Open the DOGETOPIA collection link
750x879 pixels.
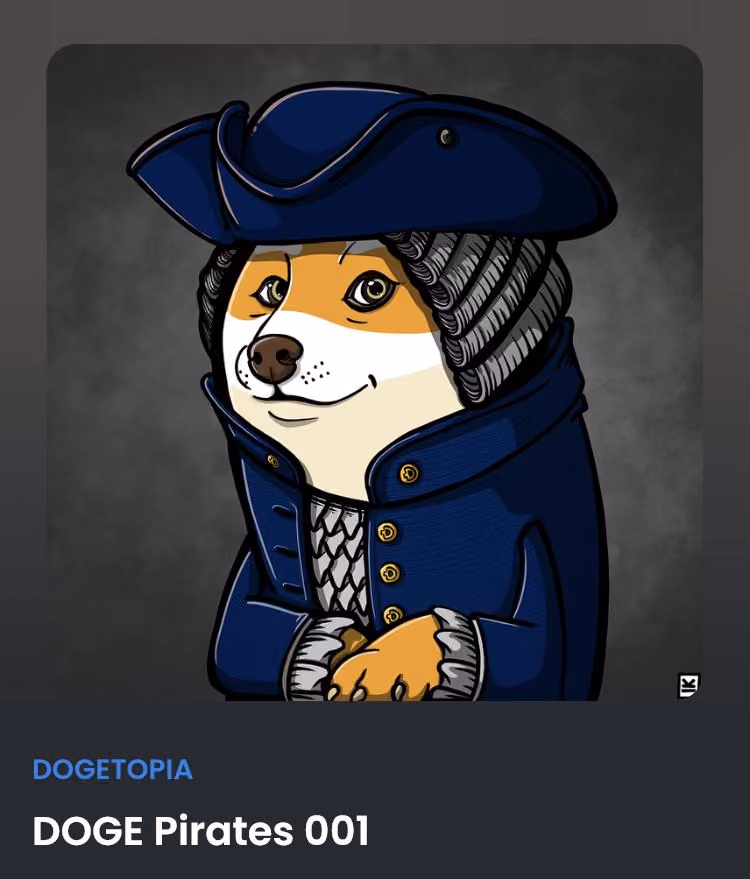[x=113, y=769]
